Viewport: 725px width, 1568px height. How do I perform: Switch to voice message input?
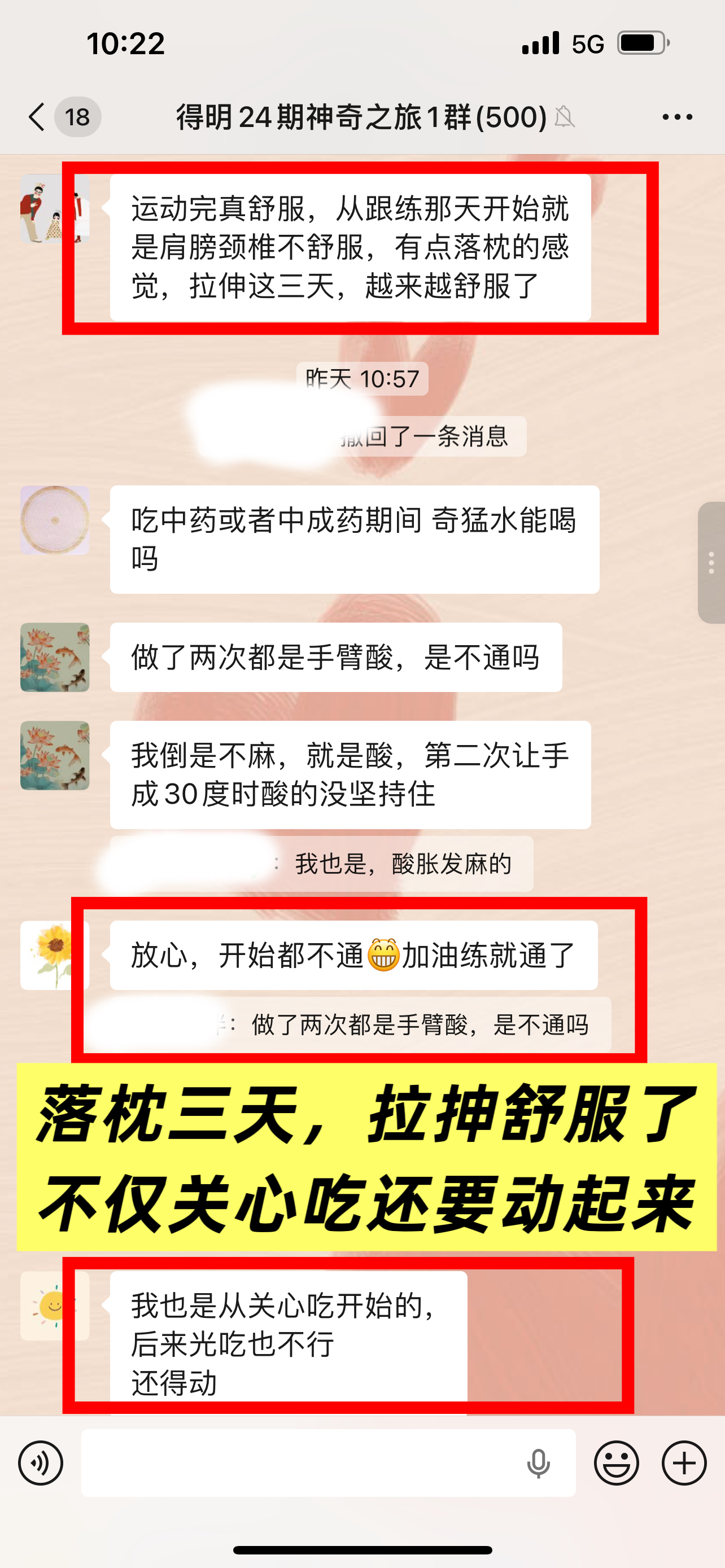coord(40,1462)
